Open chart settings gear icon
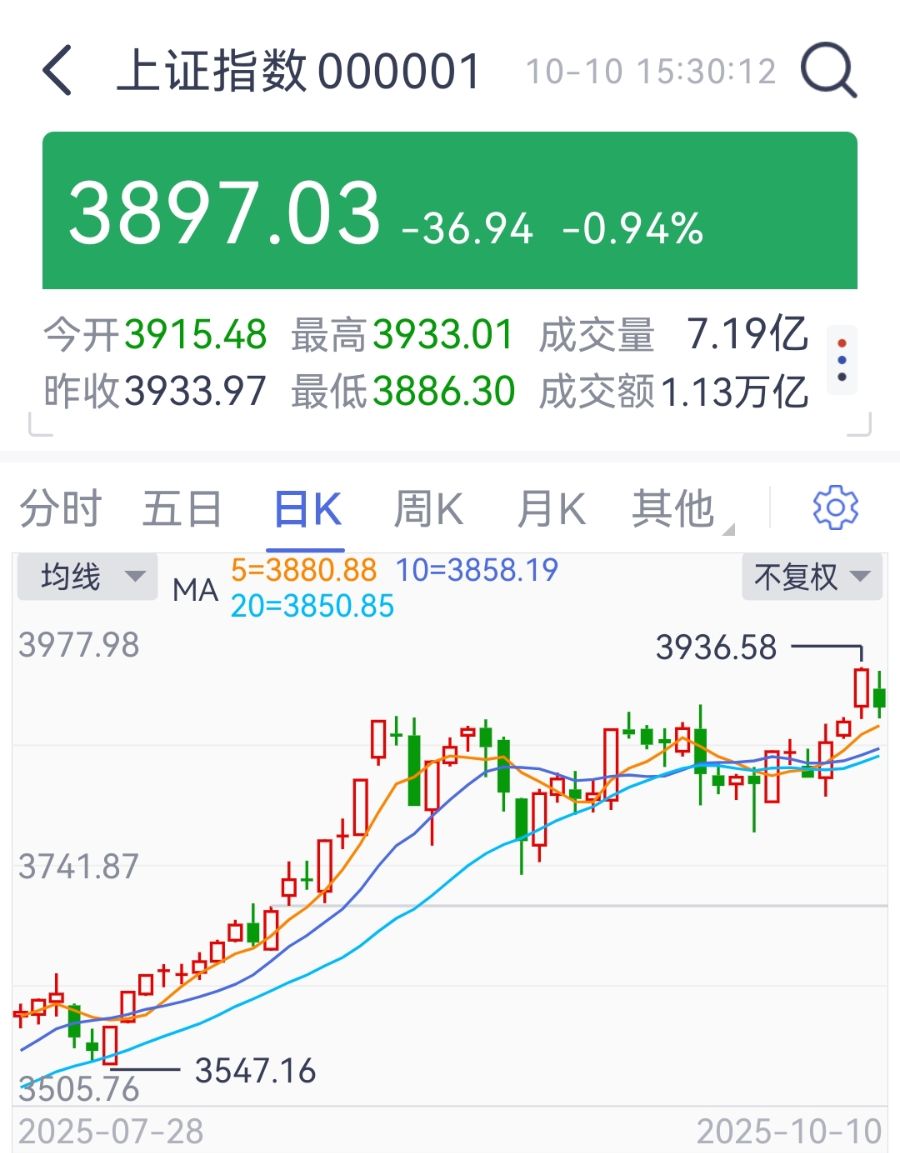 tap(835, 508)
